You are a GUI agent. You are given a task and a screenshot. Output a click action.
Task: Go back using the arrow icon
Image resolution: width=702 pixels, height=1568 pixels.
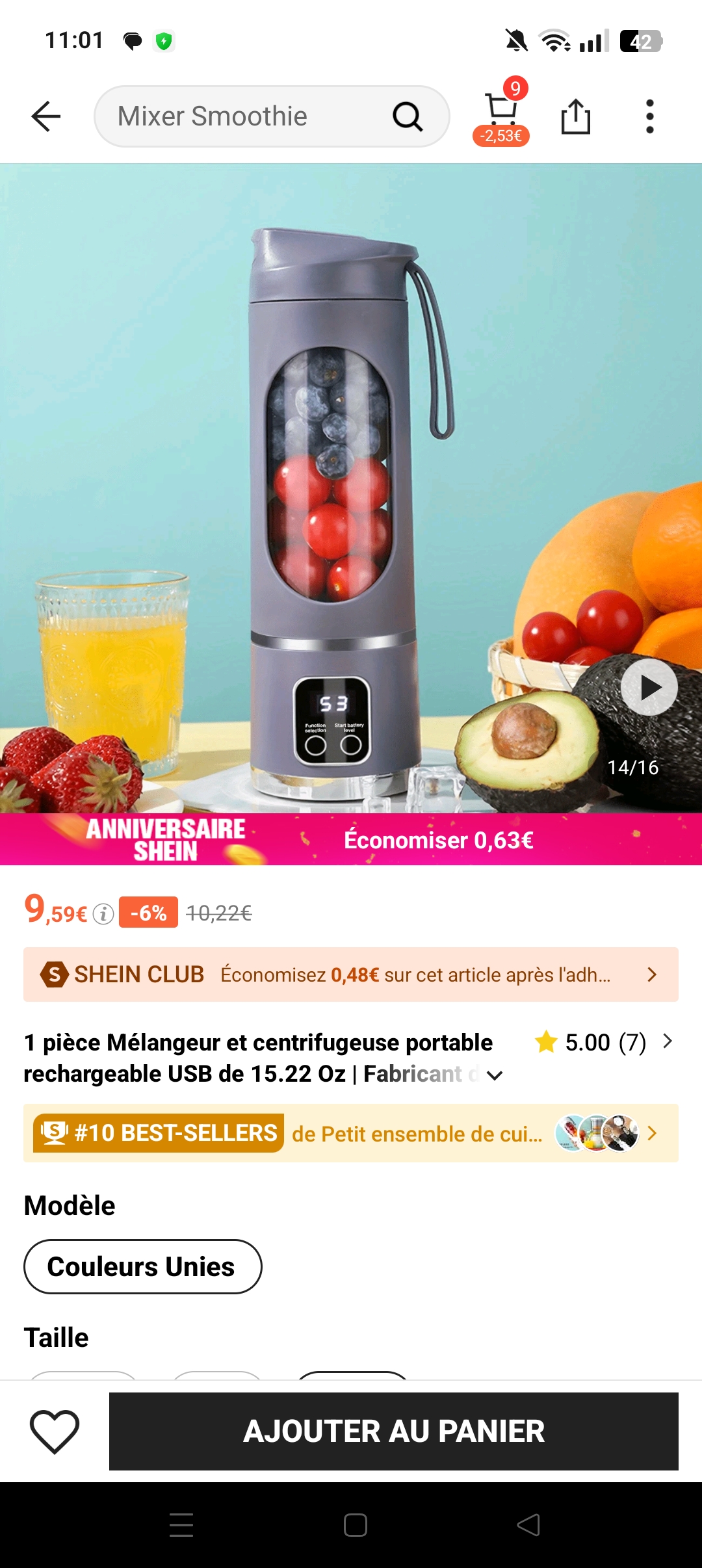pyautogui.click(x=45, y=116)
